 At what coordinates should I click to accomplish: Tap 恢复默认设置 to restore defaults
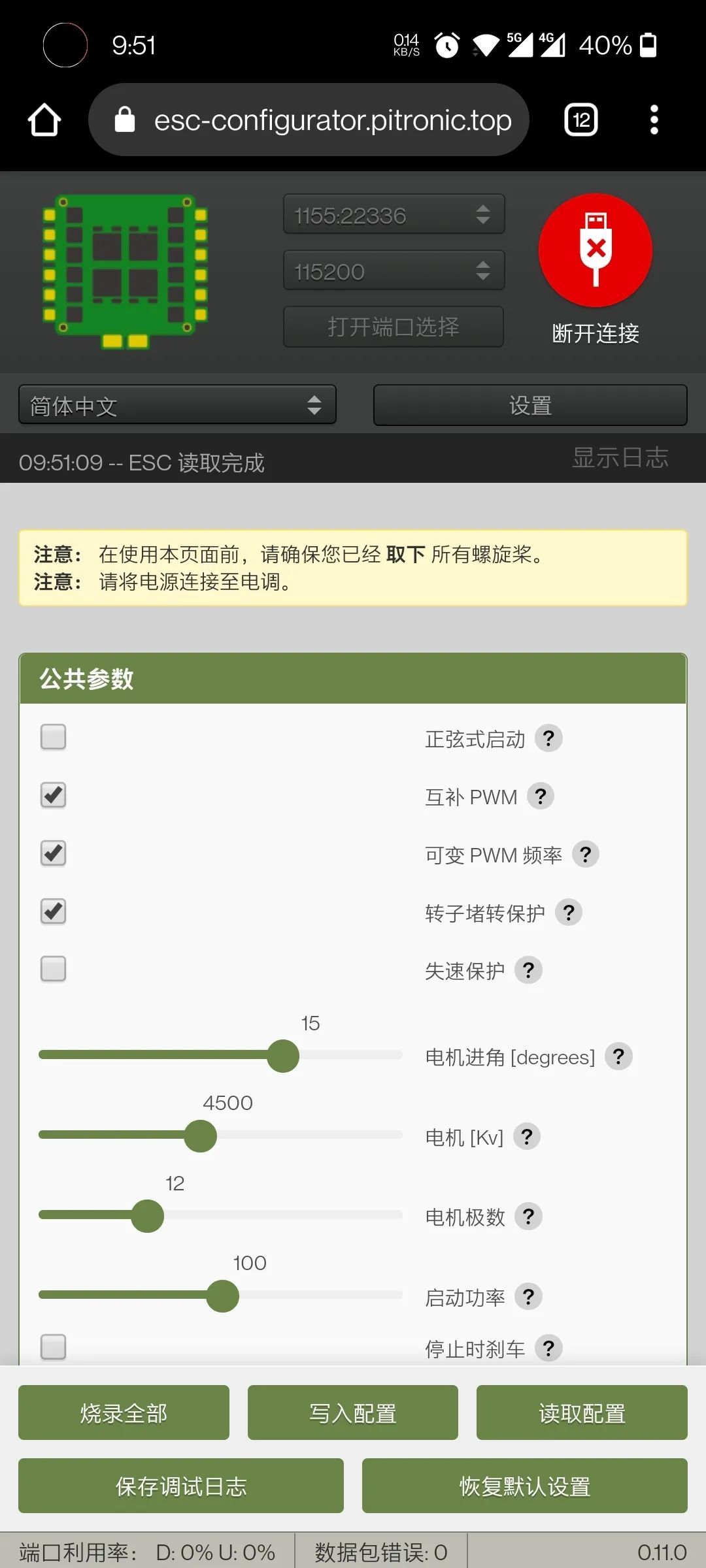tap(524, 1486)
